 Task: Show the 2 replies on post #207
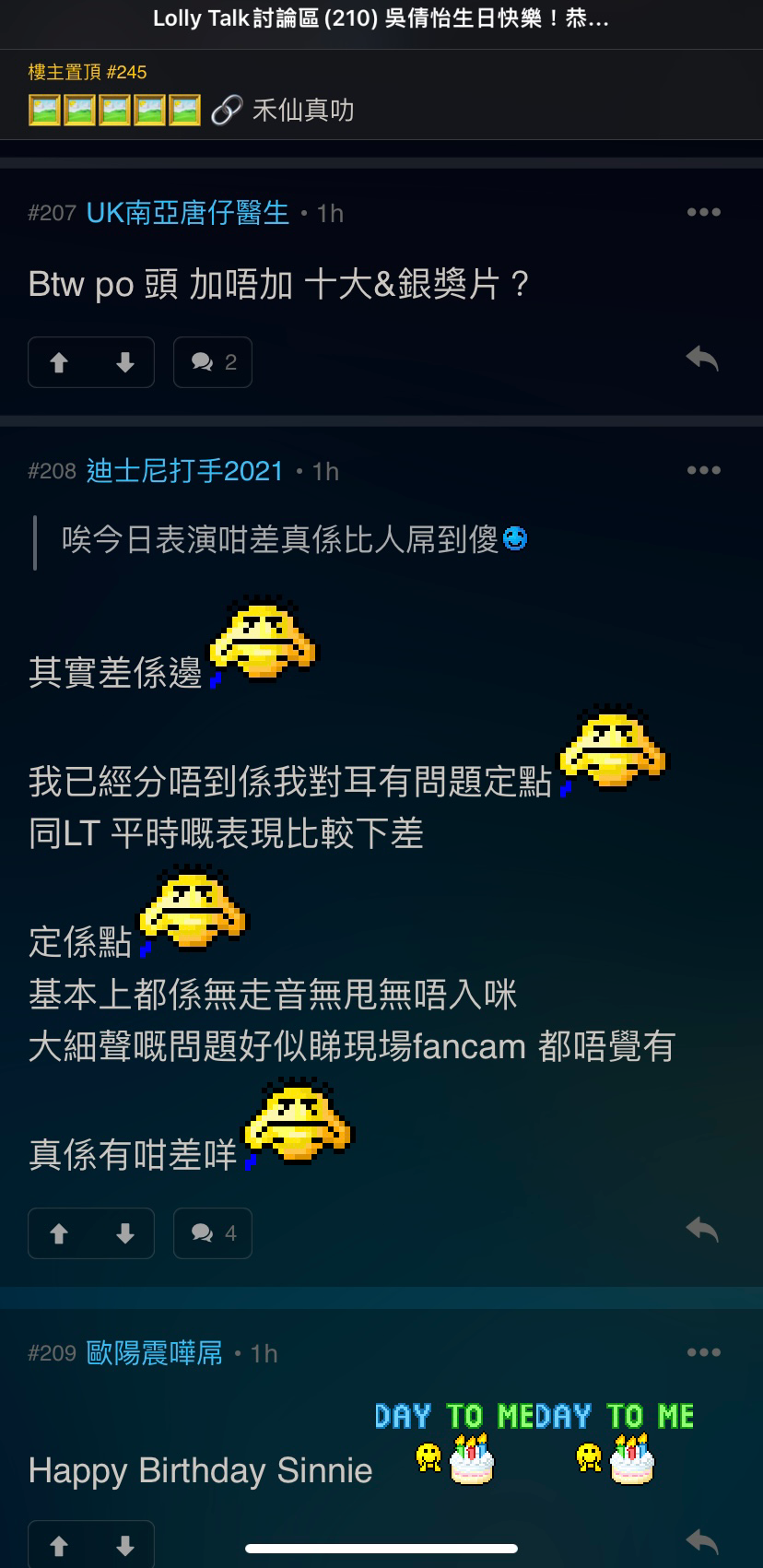(212, 362)
